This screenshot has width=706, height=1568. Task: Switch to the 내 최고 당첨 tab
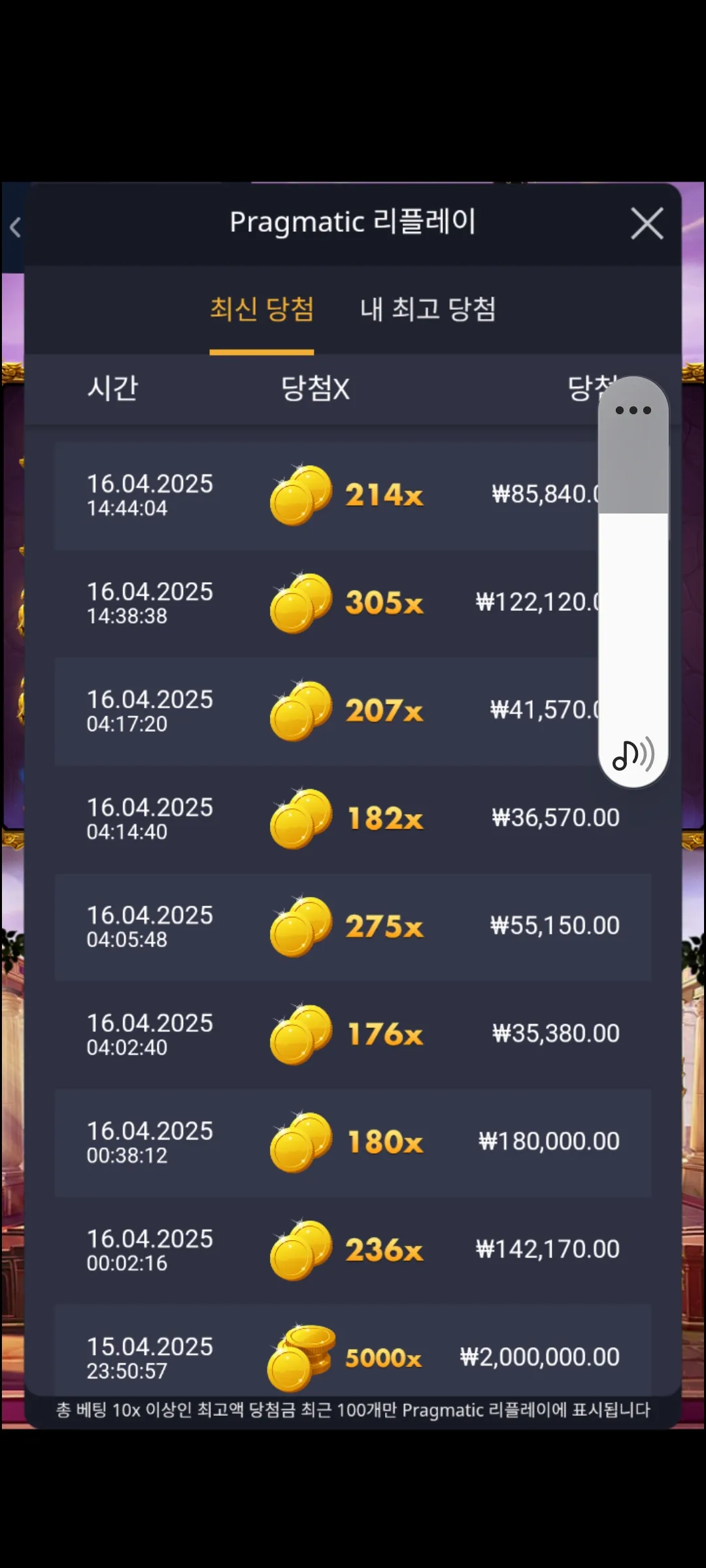[x=428, y=309]
